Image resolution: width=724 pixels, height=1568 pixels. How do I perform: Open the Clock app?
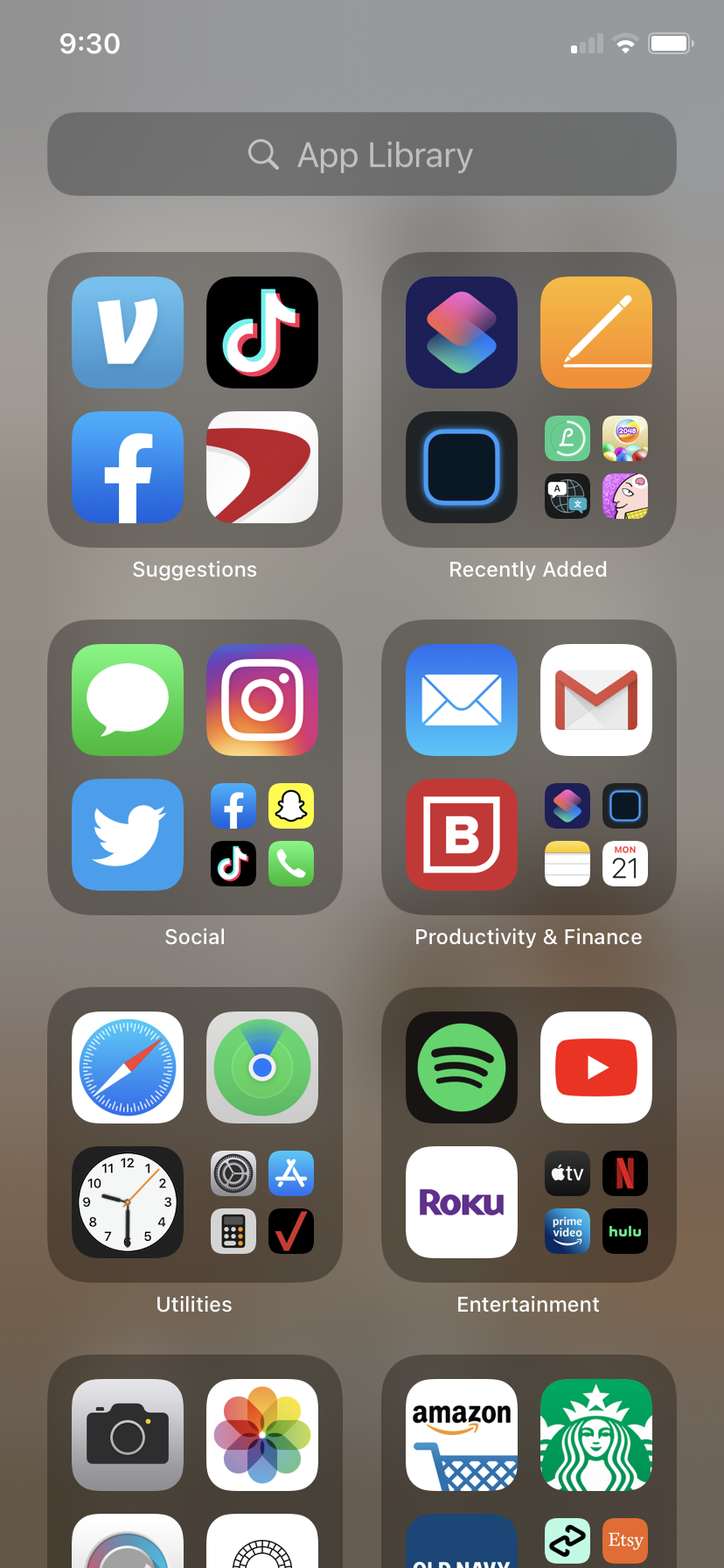pos(128,1202)
